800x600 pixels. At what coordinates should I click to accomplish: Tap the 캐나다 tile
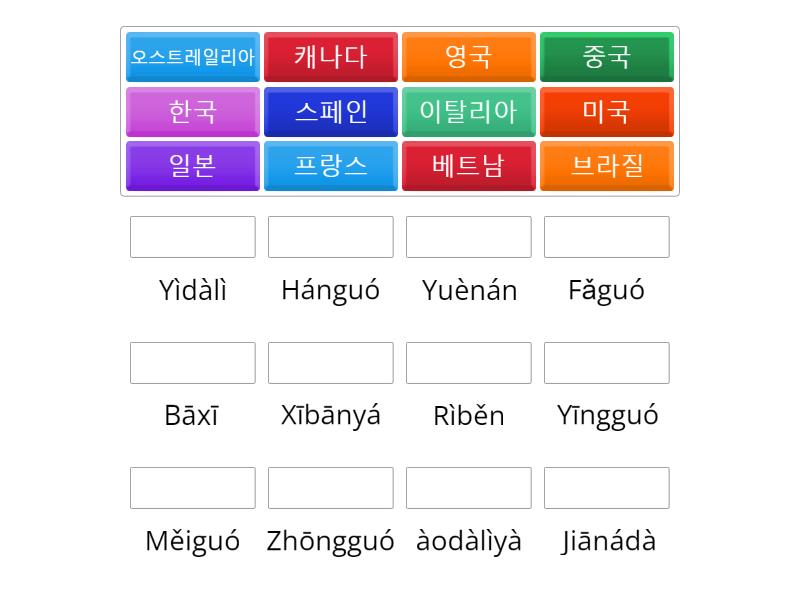(331, 57)
